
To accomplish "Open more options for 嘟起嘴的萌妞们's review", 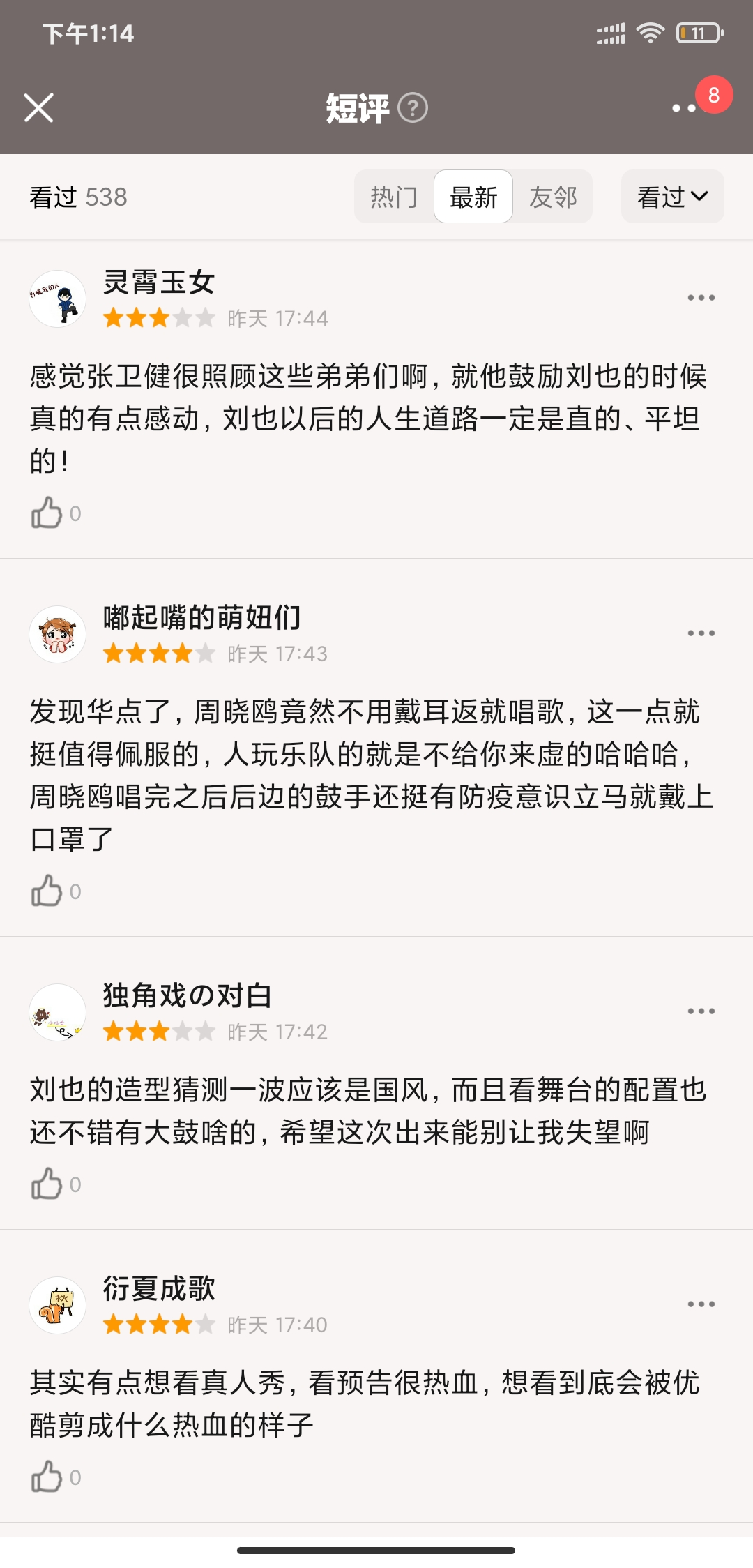I will pos(701,633).
